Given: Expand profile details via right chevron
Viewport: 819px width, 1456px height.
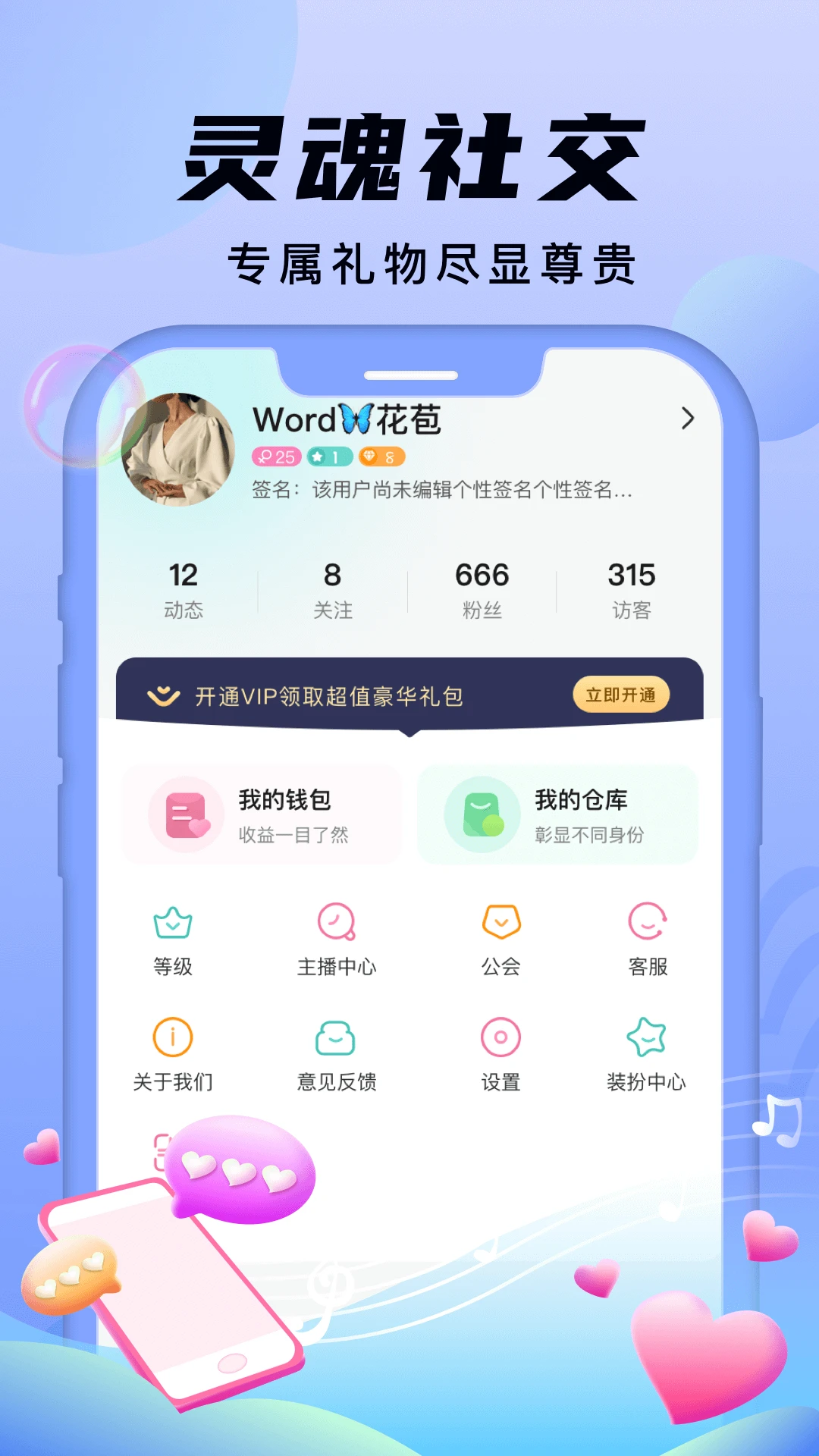Looking at the screenshot, I should tap(689, 419).
